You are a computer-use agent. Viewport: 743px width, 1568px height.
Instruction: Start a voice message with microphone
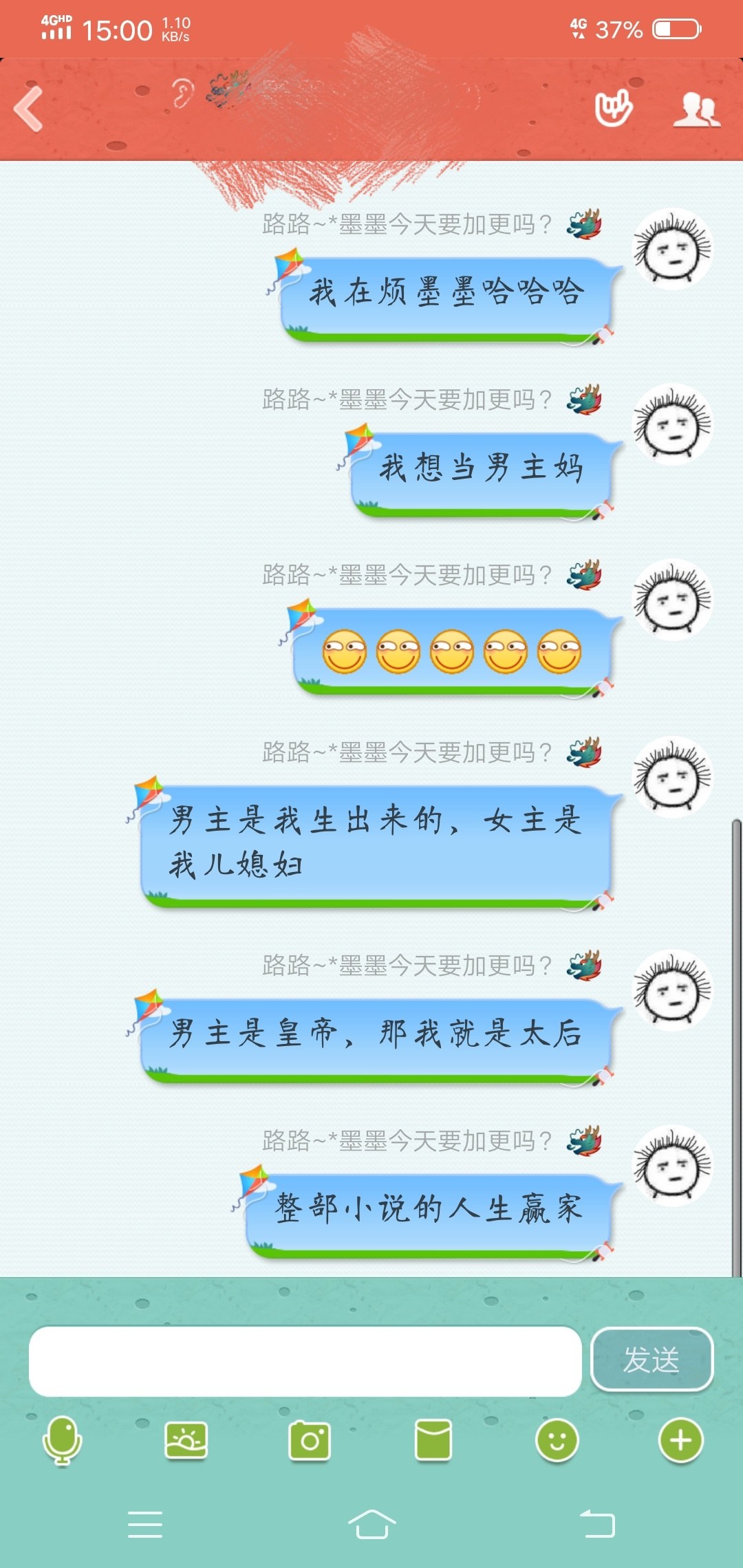(x=62, y=1440)
